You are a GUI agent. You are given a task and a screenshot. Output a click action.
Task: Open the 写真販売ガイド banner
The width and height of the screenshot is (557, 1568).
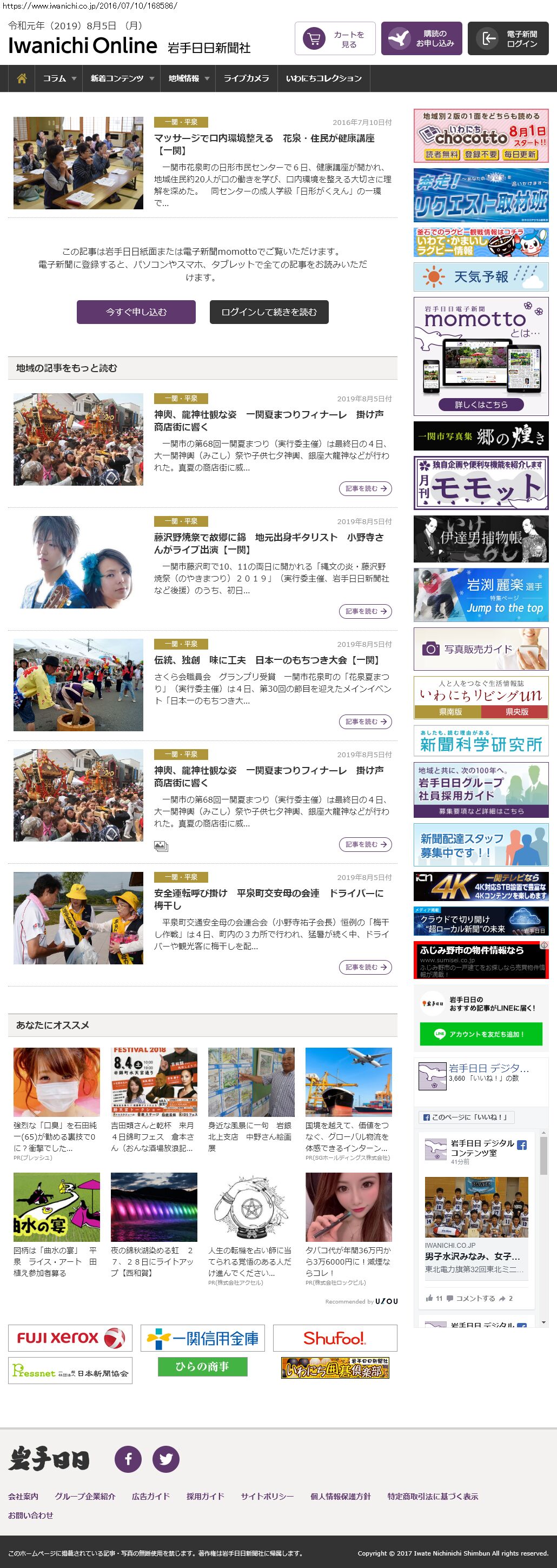[481, 650]
